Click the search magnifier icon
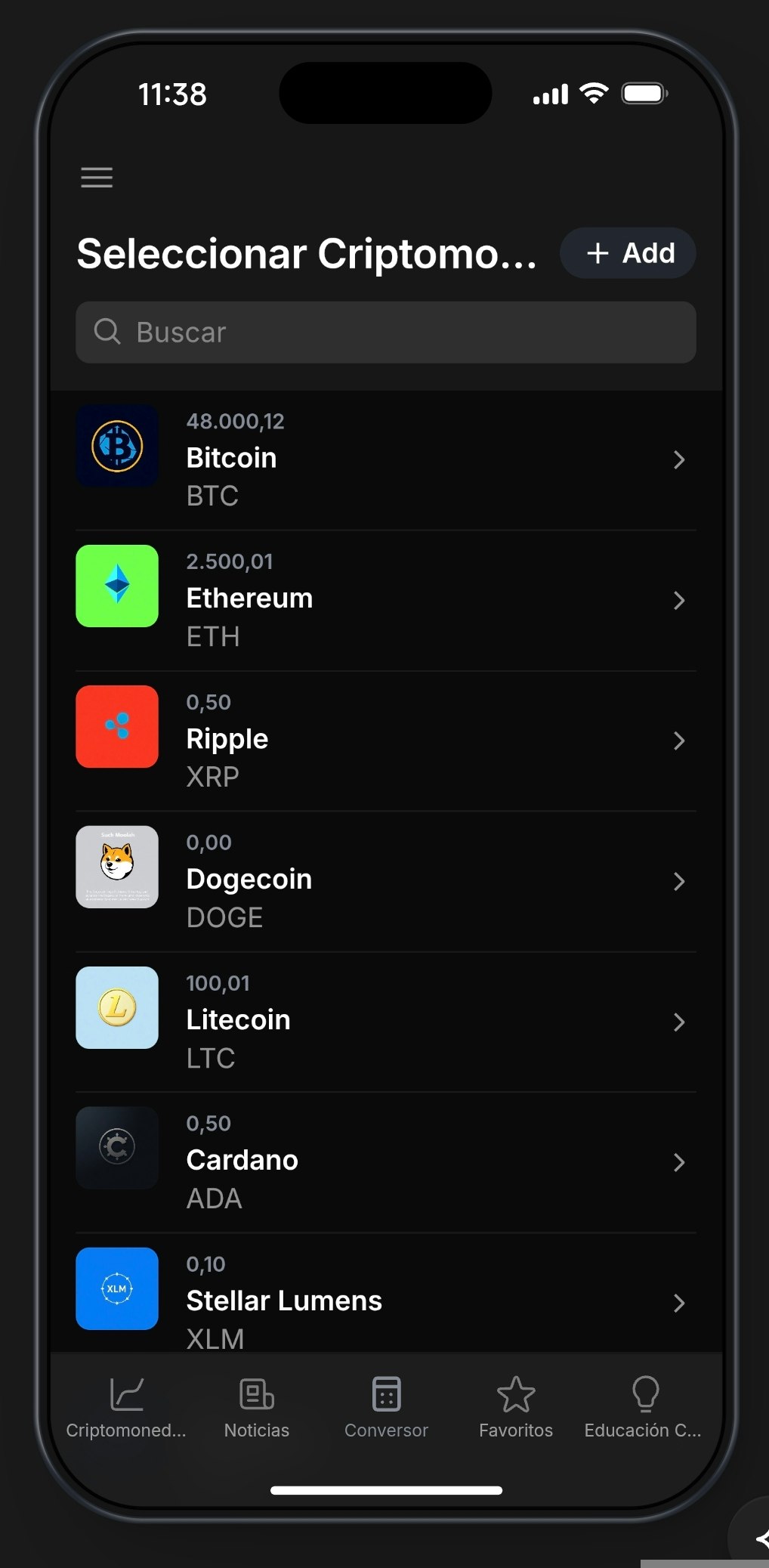This screenshot has width=769, height=1568. click(x=108, y=332)
